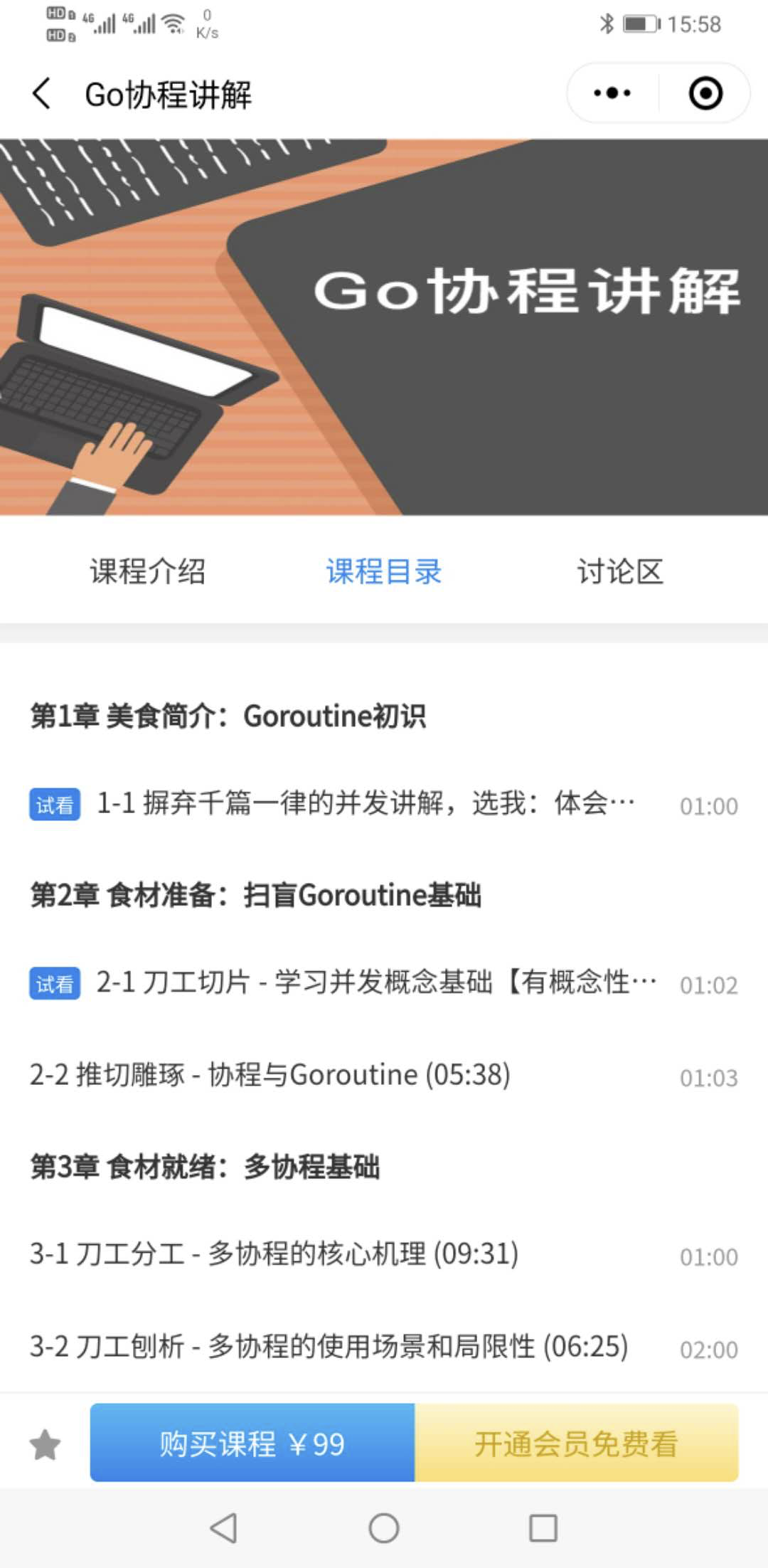
Task: Open lesson 2-2 推切雕琢 协程与Goroutine
Action: [270, 1075]
